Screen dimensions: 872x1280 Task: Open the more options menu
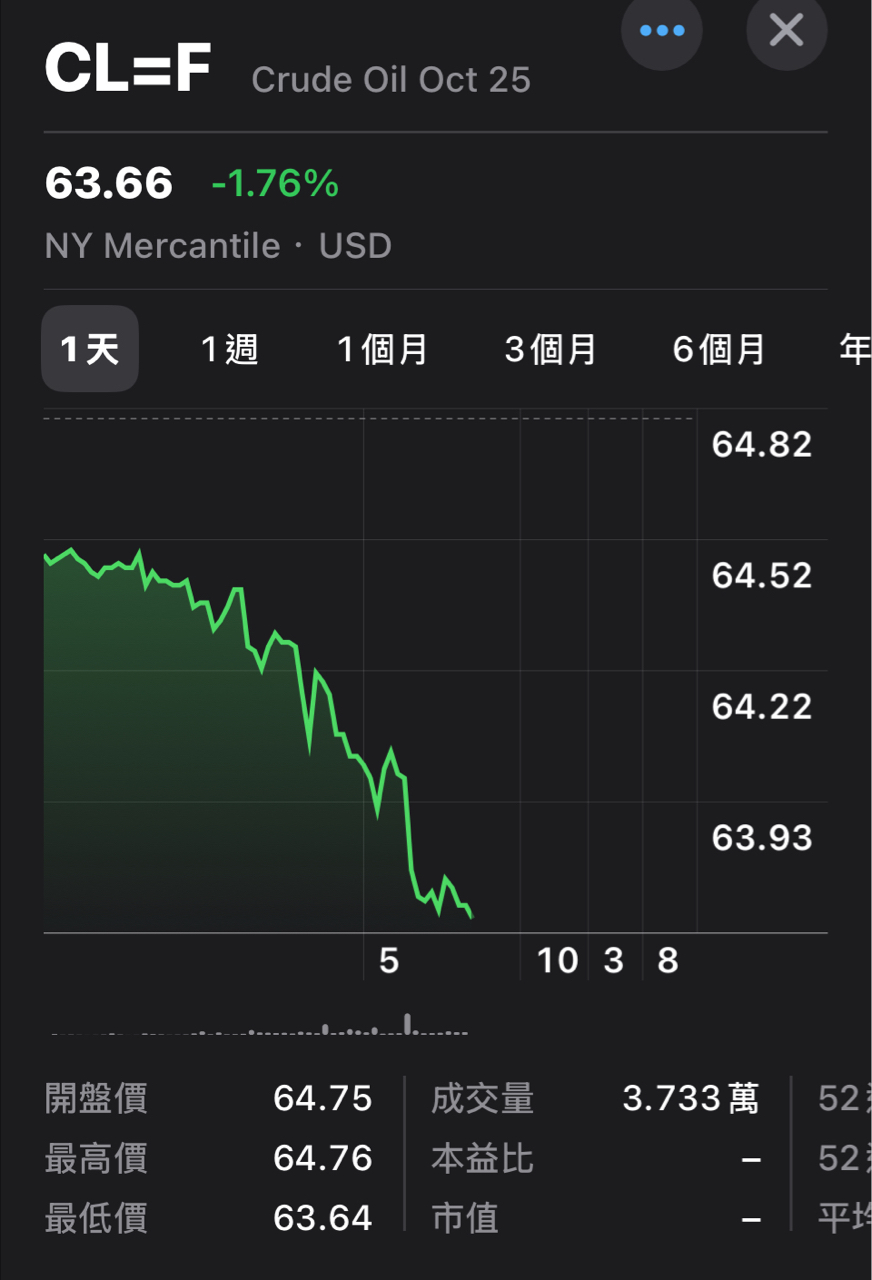pyautogui.click(x=662, y=31)
